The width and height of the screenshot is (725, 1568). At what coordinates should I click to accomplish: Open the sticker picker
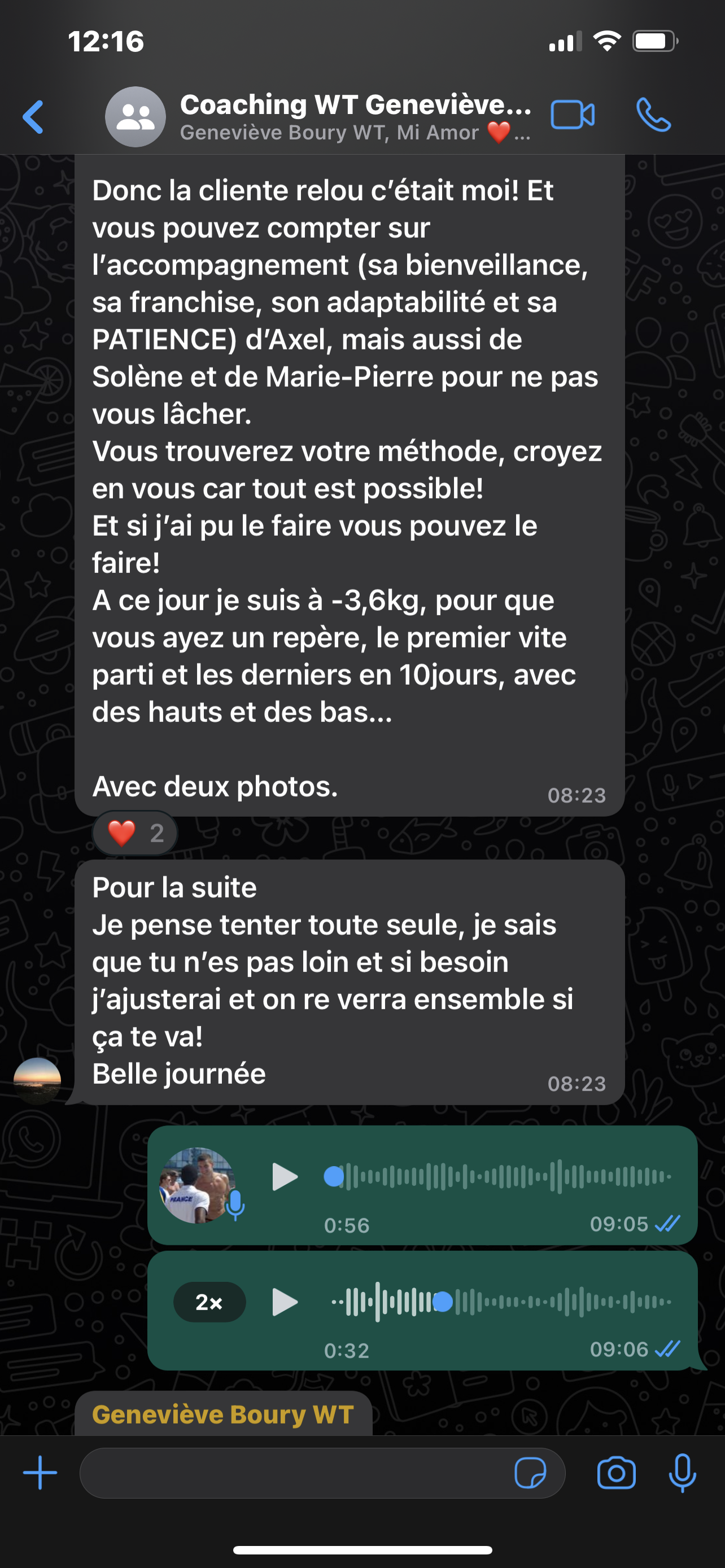(x=530, y=1473)
